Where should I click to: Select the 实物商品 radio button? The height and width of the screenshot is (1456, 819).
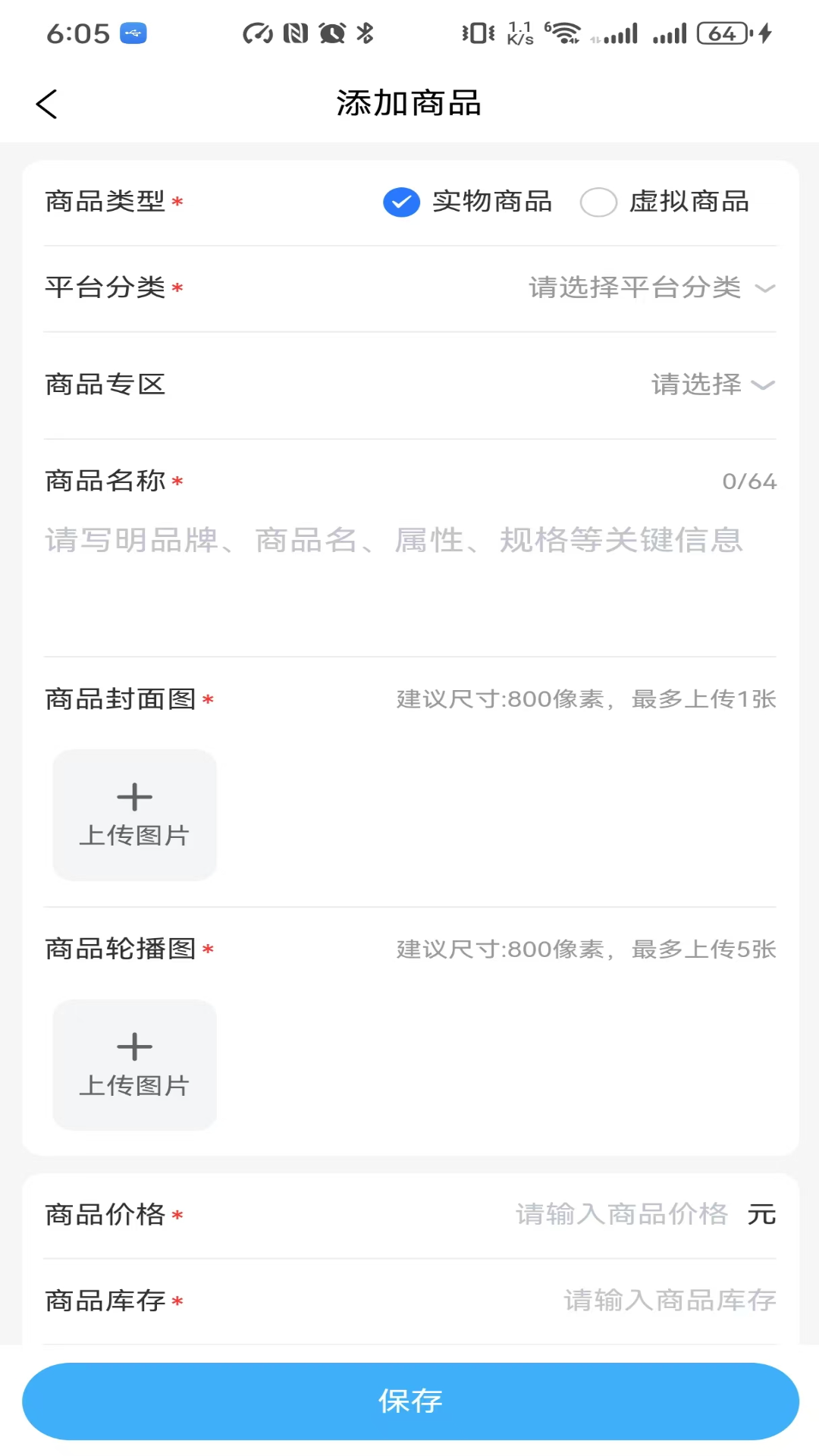pos(402,202)
